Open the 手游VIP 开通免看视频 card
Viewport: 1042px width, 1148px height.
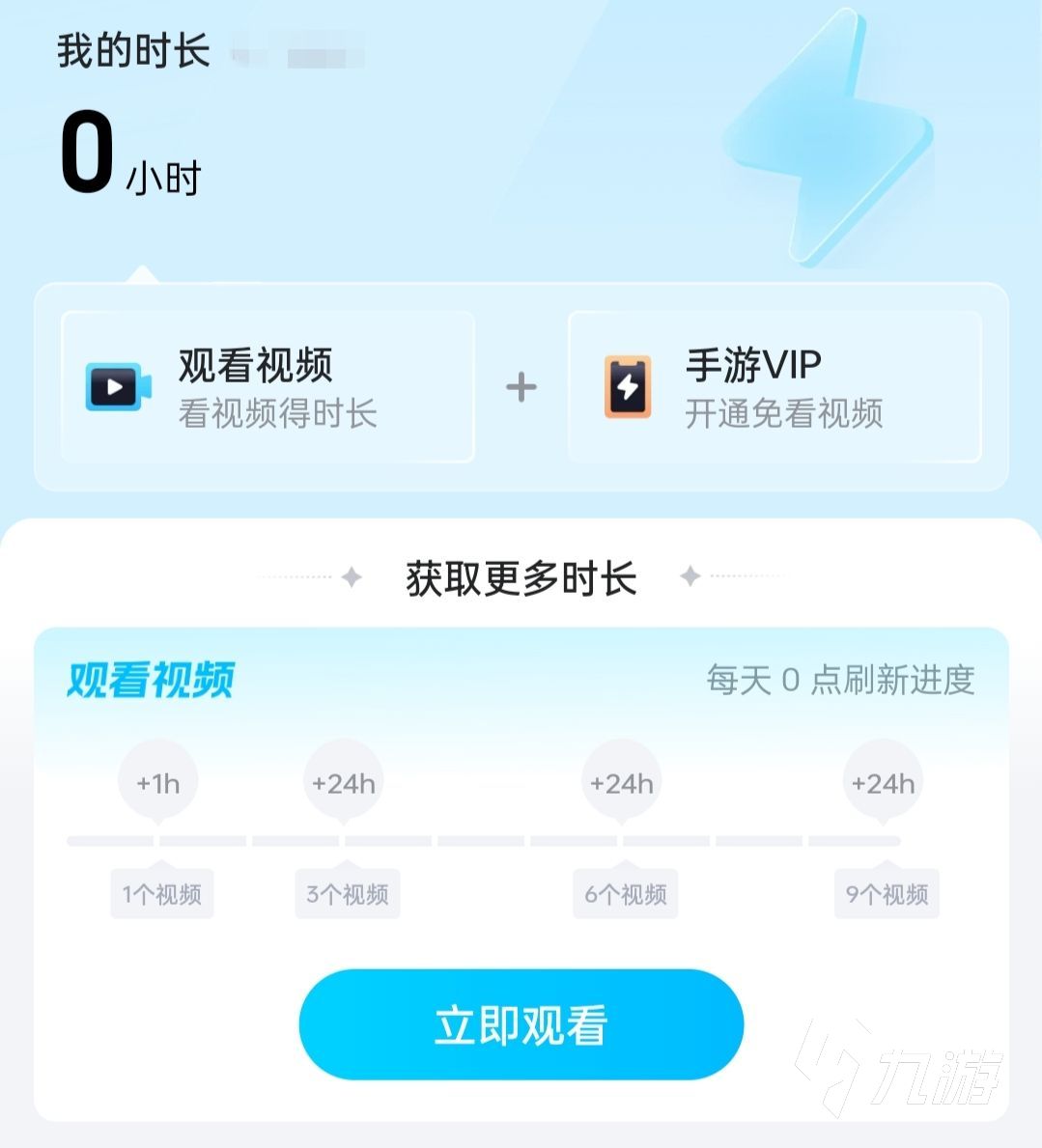click(x=775, y=386)
